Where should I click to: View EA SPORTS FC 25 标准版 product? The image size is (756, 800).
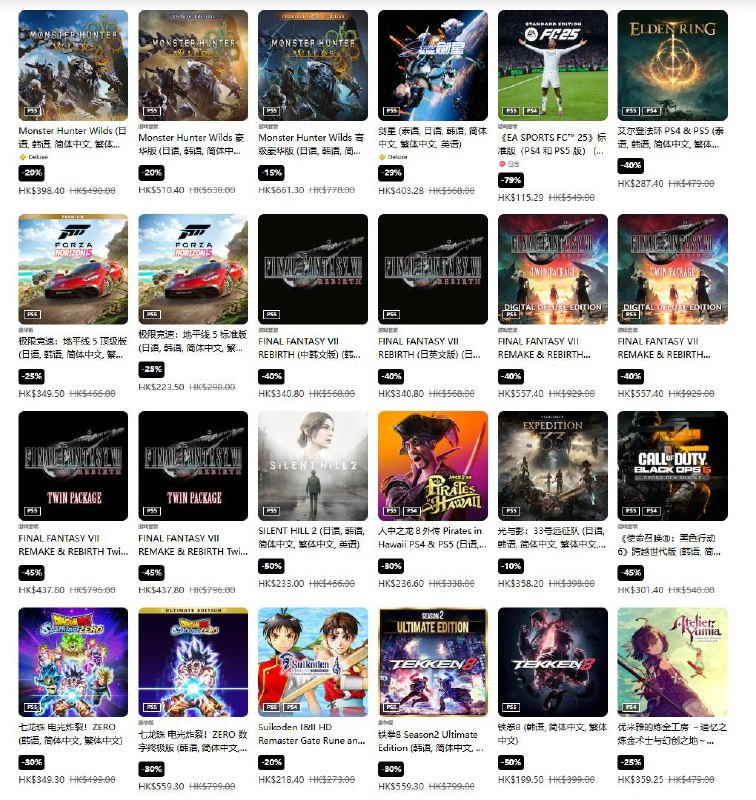tap(552, 65)
